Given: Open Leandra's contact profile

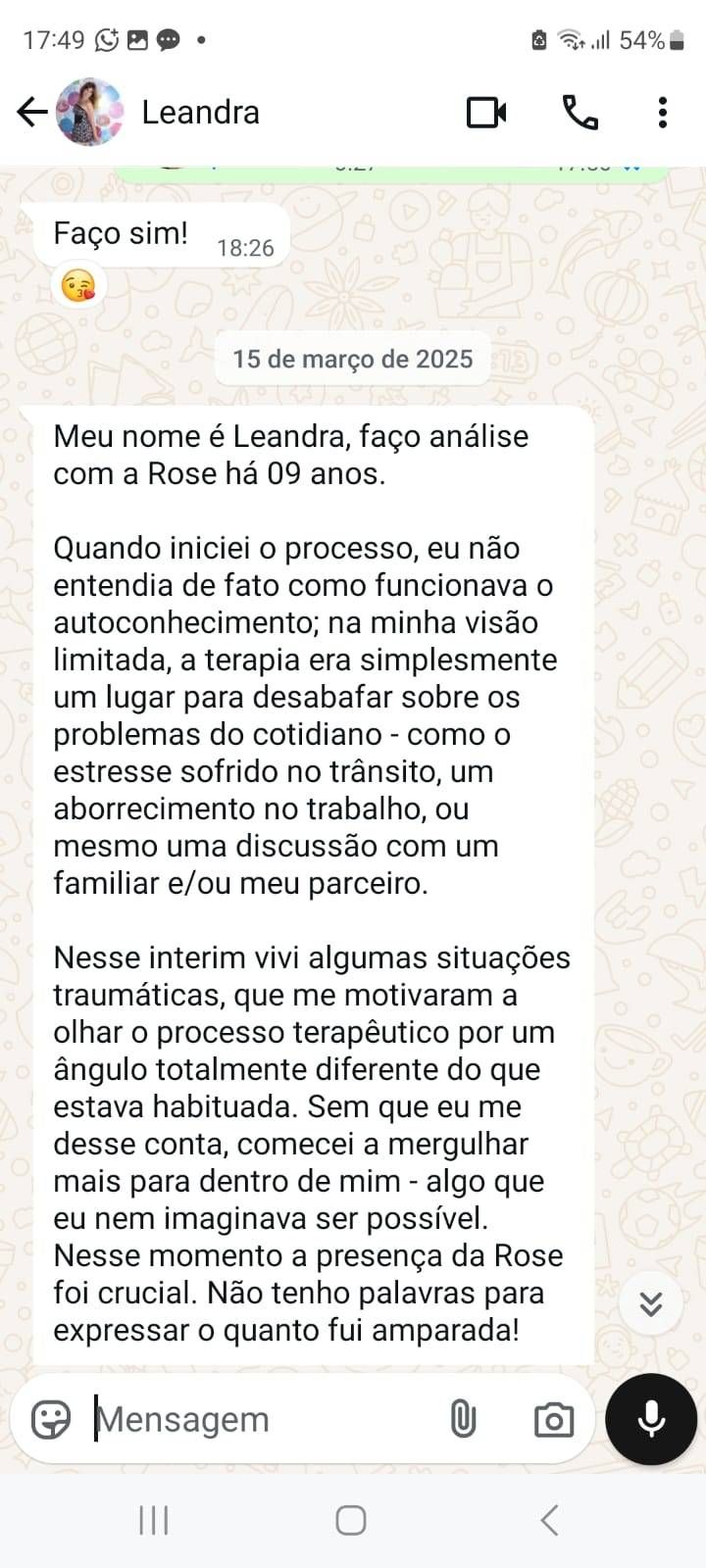Looking at the screenshot, I should coord(200,113).
